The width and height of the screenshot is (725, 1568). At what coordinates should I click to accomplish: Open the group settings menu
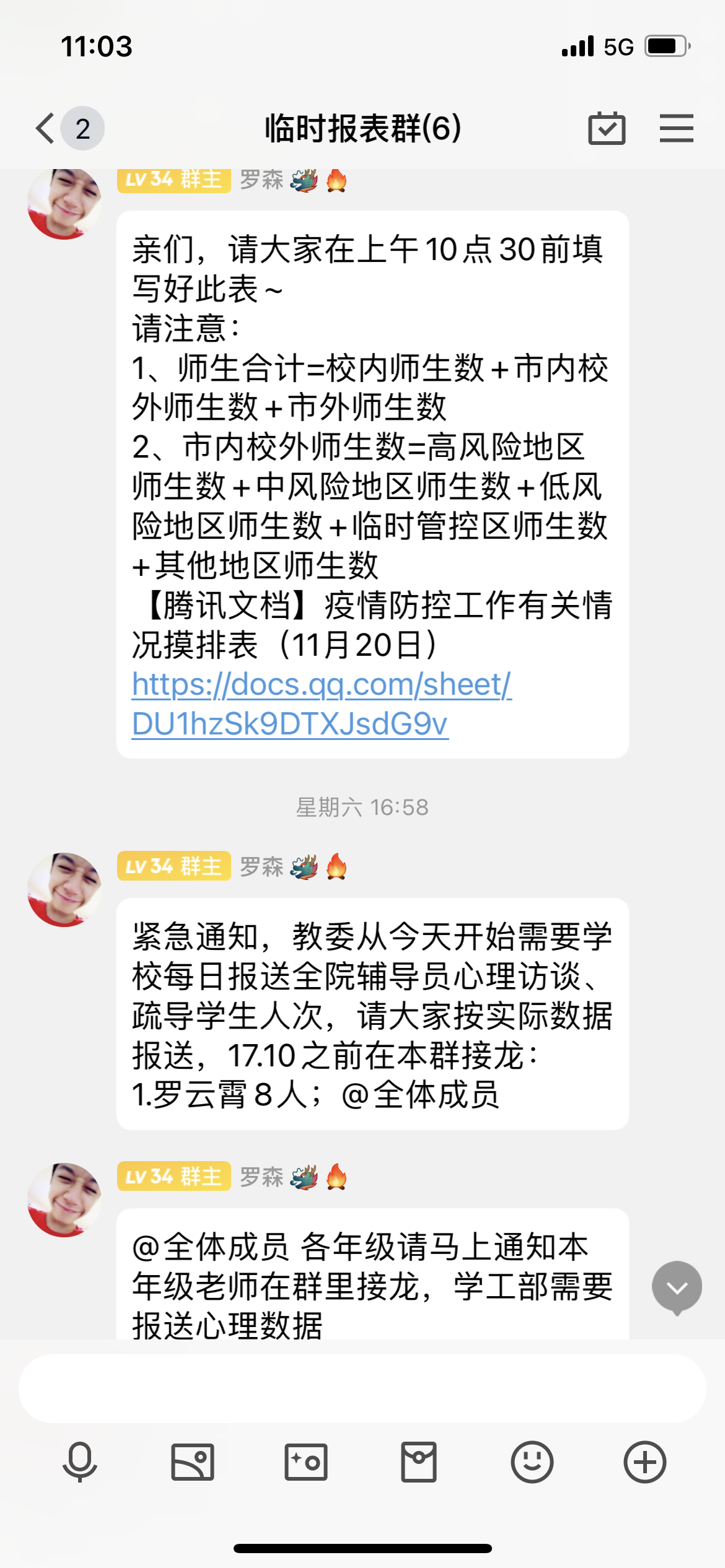pyautogui.click(x=676, y=129)
